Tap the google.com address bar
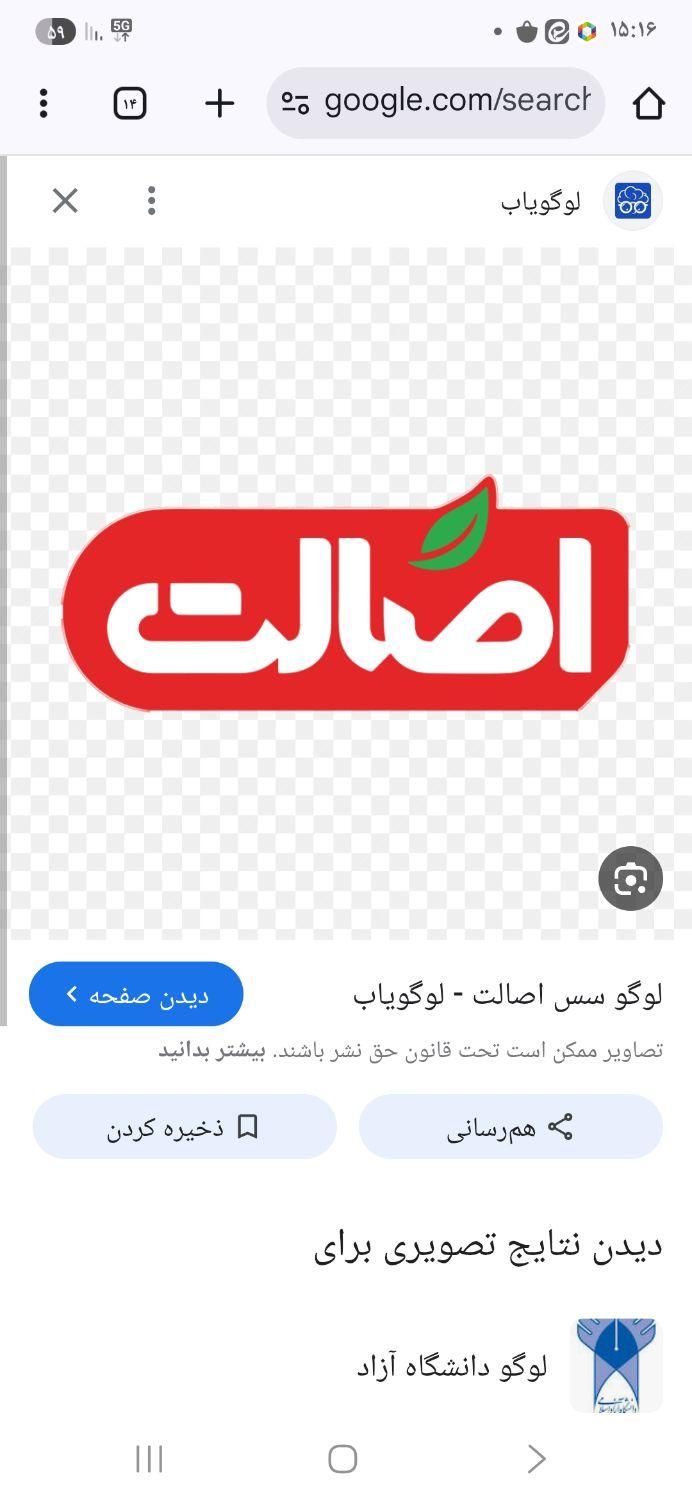This screenshot has width=692, height=1500. [x=437, y=102]
